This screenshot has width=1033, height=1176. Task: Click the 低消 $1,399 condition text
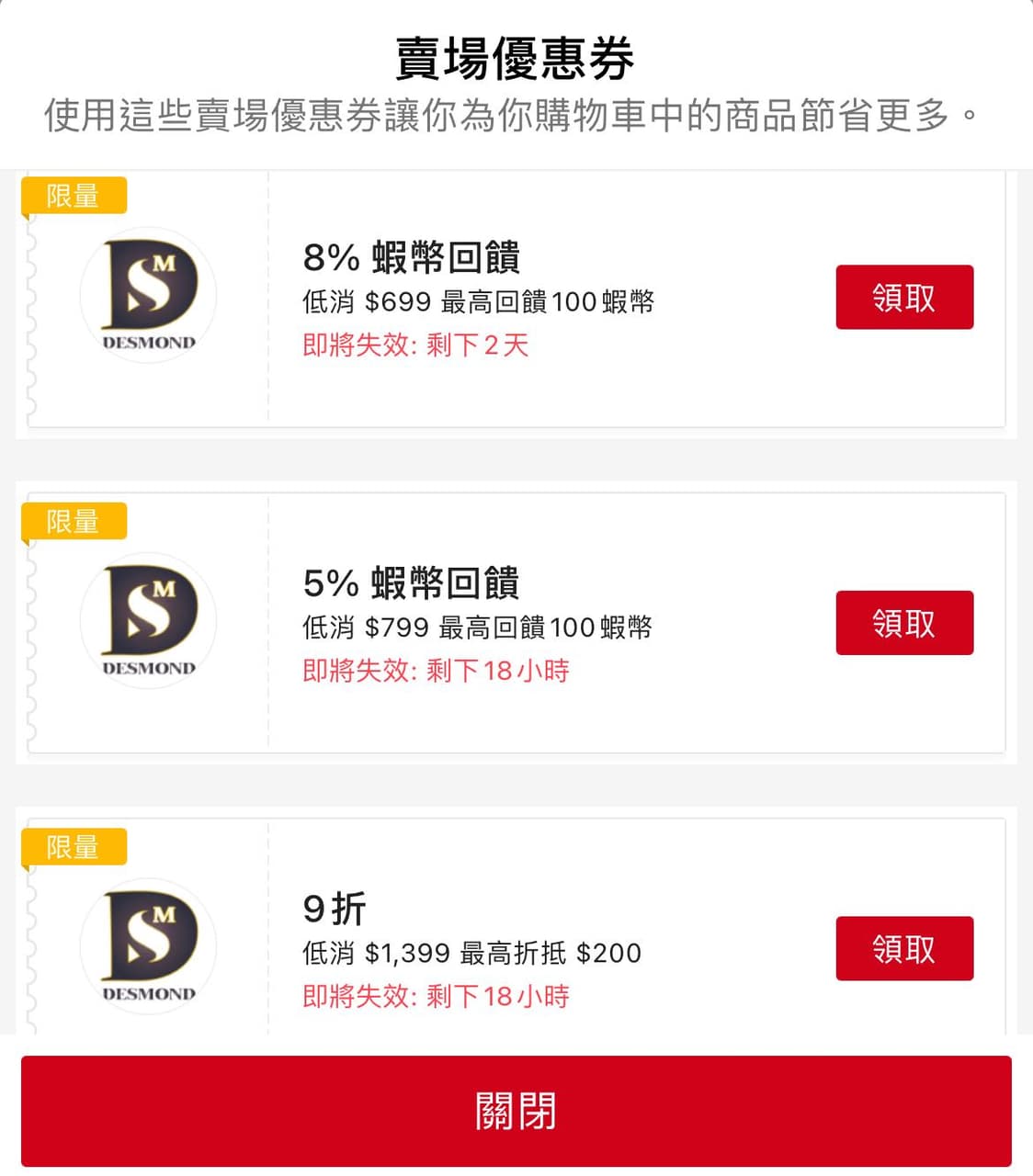tap(471, 953)
